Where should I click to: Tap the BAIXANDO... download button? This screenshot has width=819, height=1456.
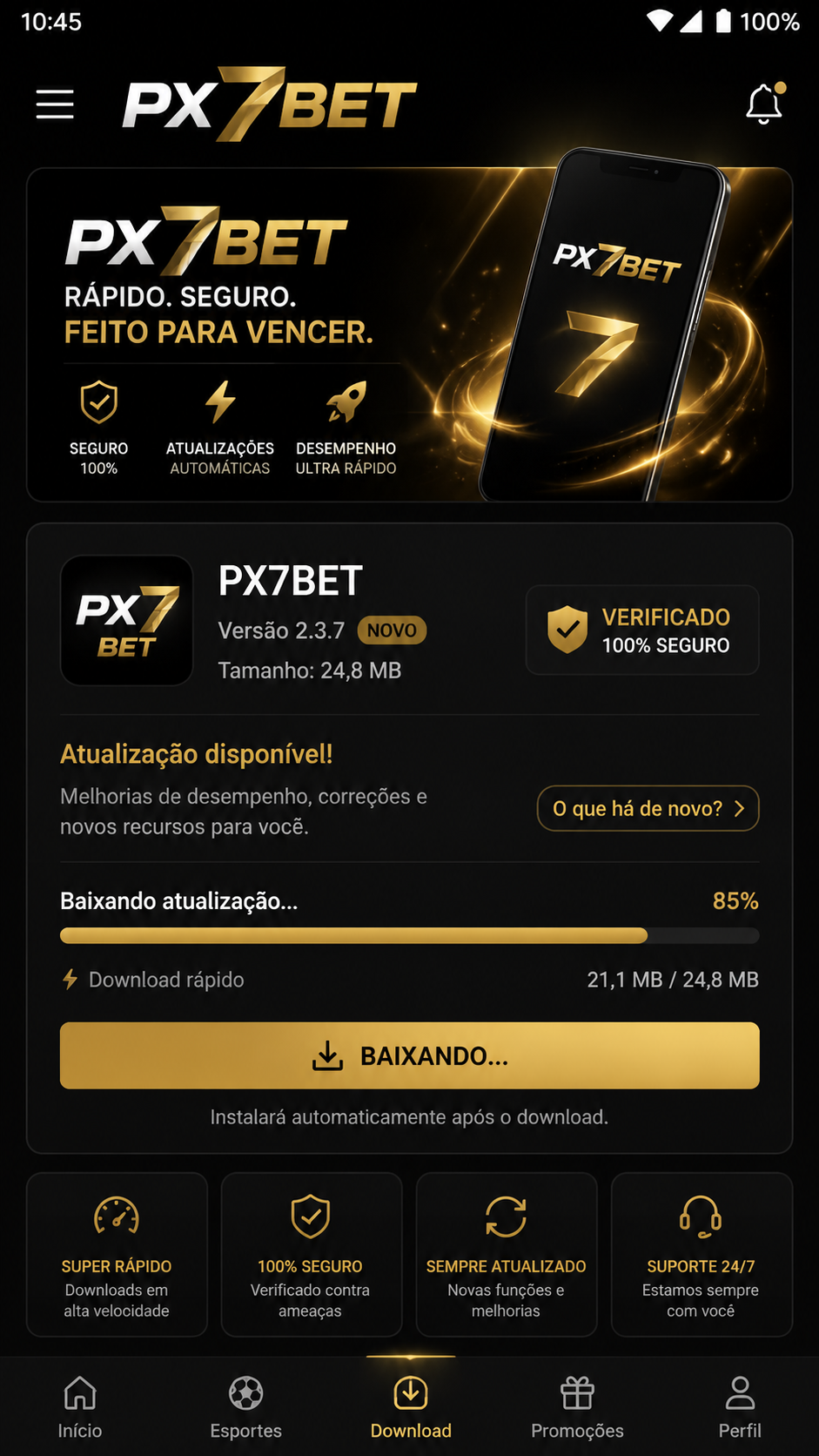tap(409, 1055)
